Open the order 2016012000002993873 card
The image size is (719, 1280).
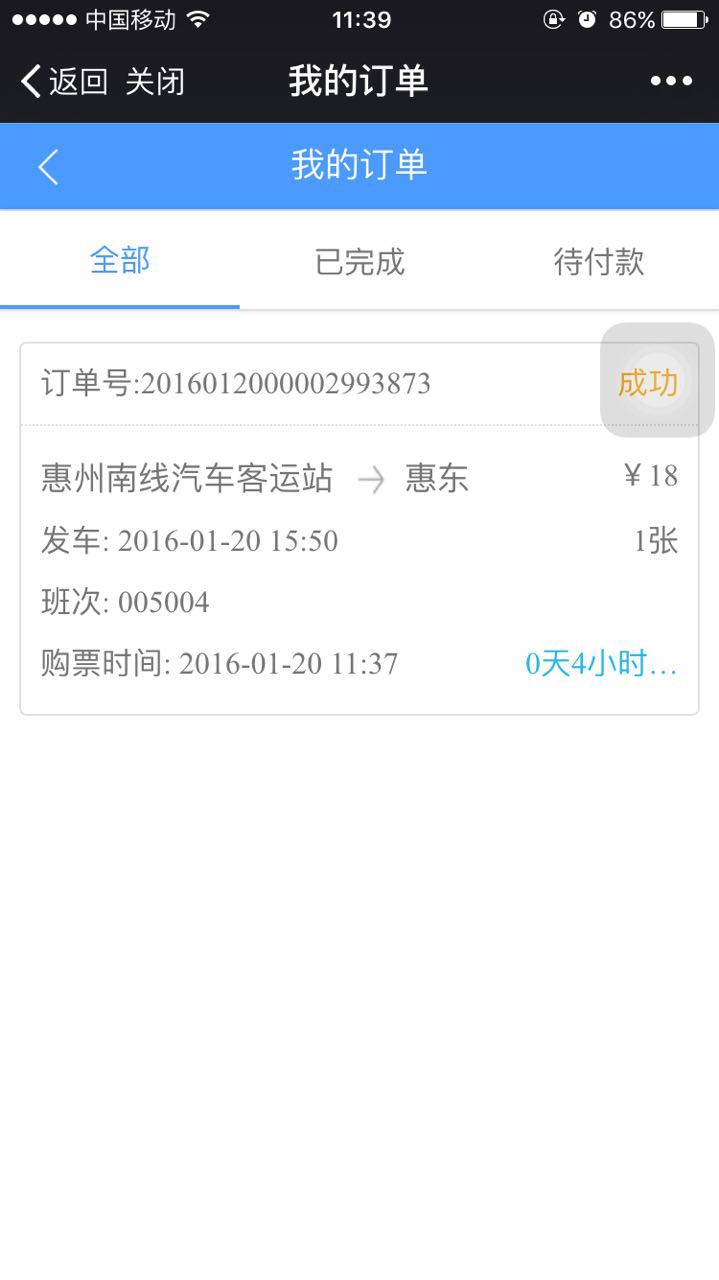pyautogui.click(x=359, y=529)
